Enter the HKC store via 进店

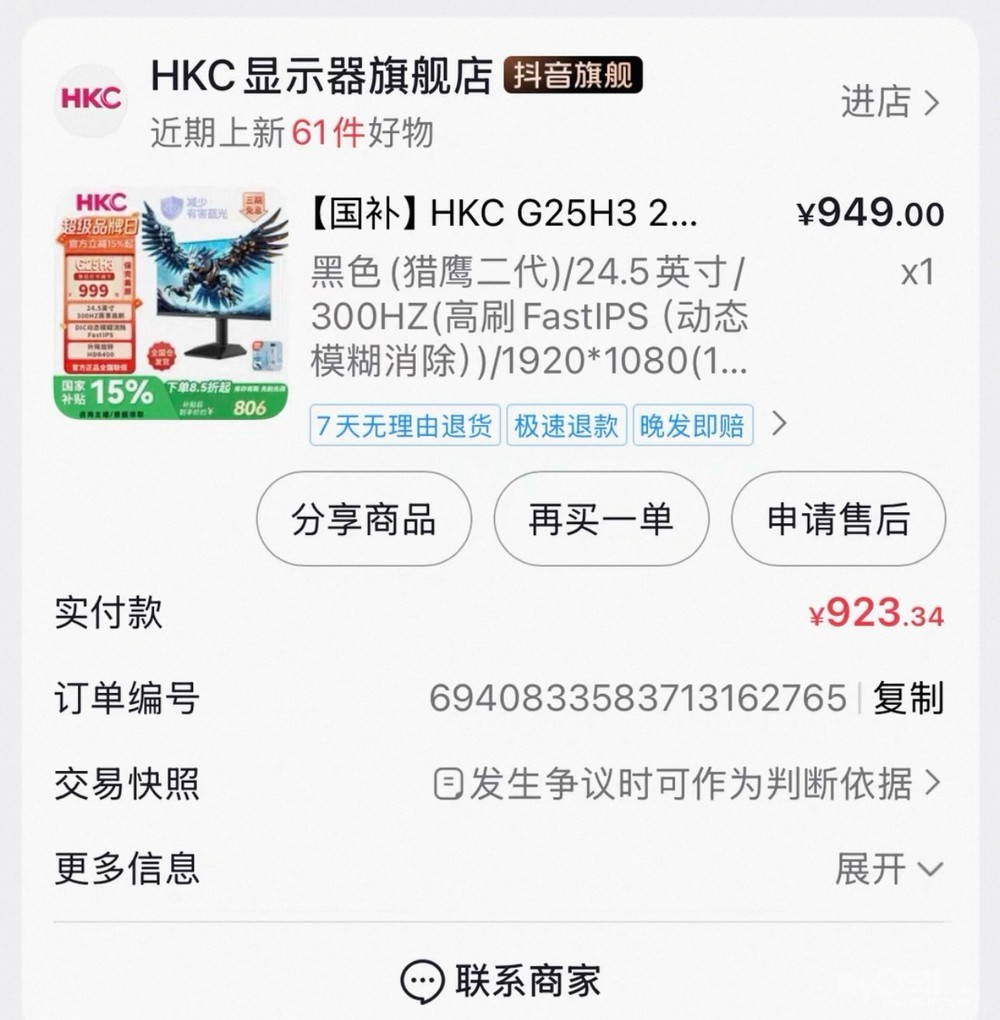click(x=889, y=102)
